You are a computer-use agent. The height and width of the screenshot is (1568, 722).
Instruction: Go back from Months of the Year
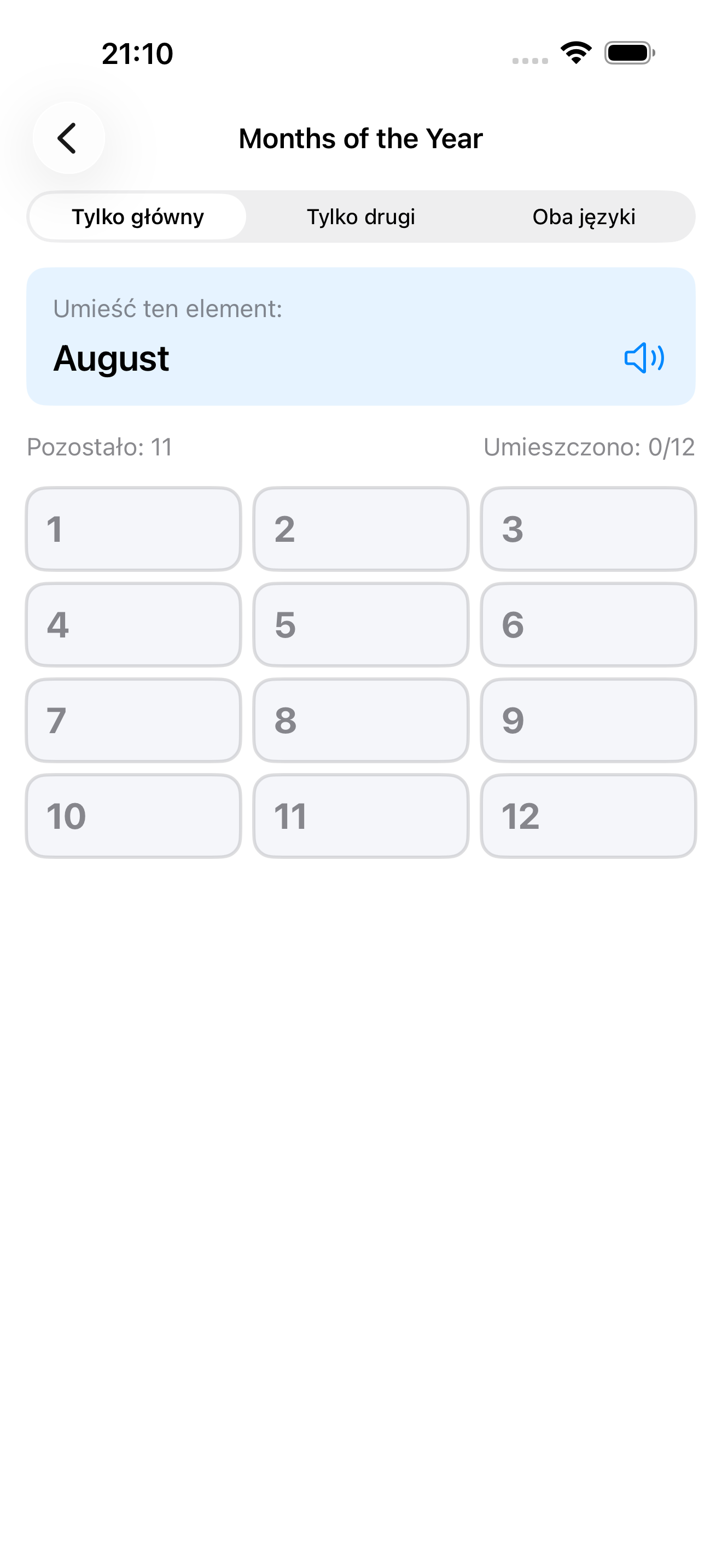[x=68, y=138]
